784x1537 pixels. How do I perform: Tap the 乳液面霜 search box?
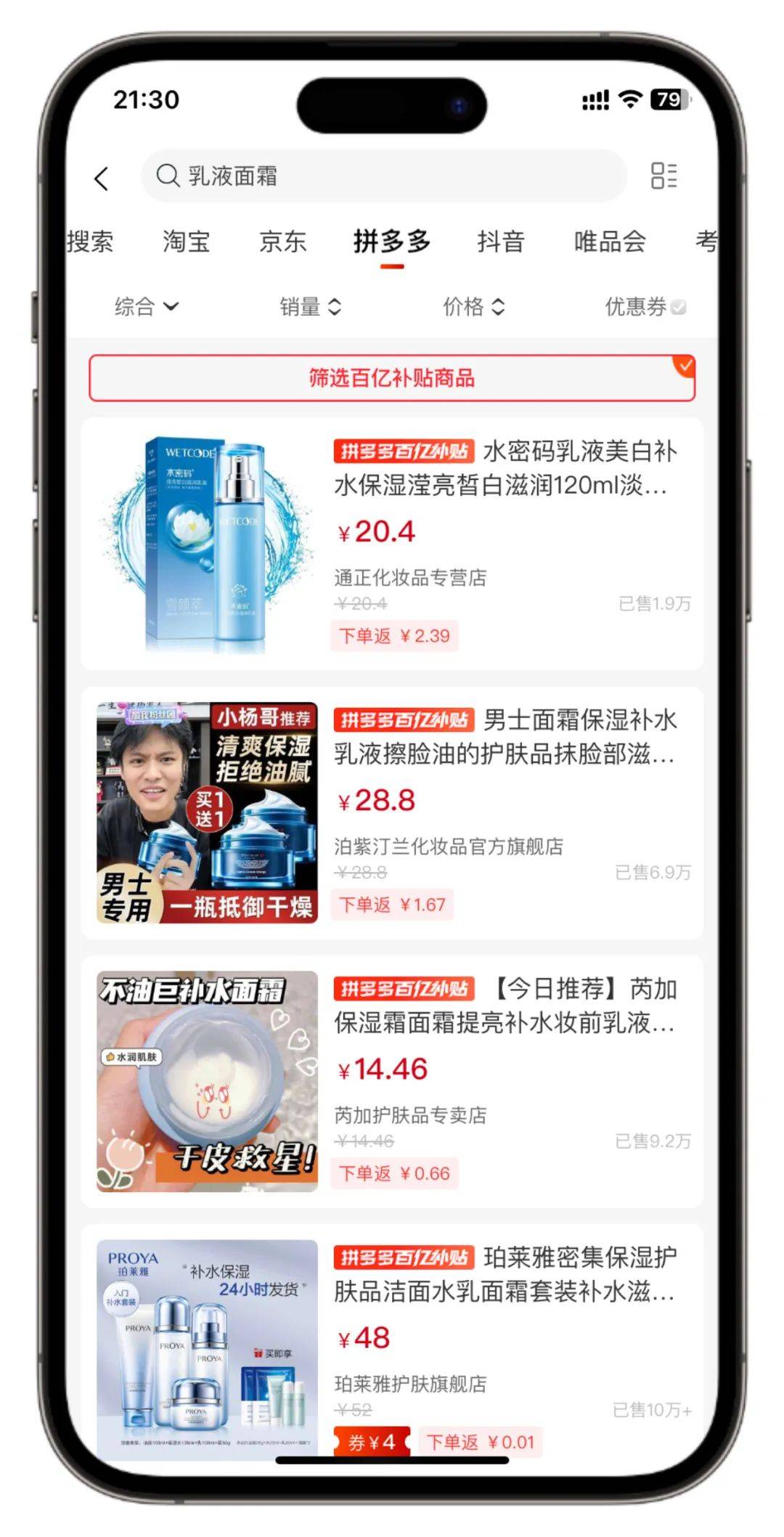(383, 176)
